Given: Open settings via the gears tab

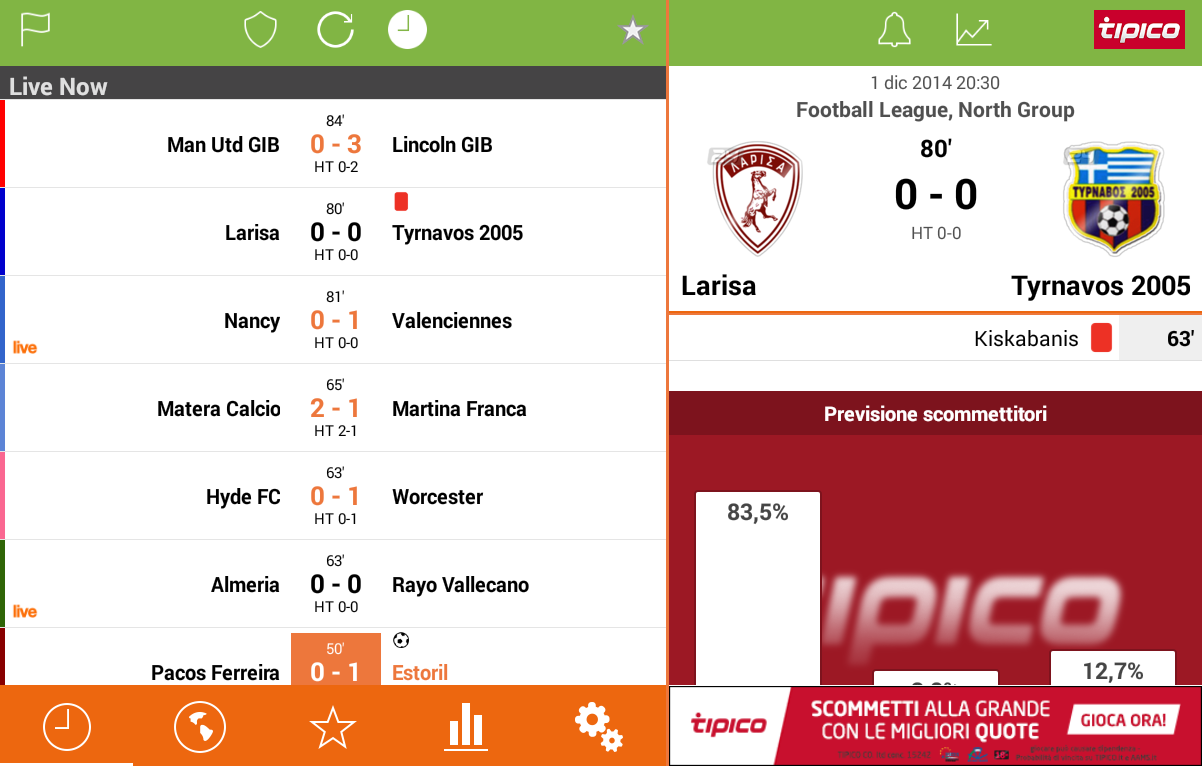Looking at the screenshot, I should coord(599,727).
